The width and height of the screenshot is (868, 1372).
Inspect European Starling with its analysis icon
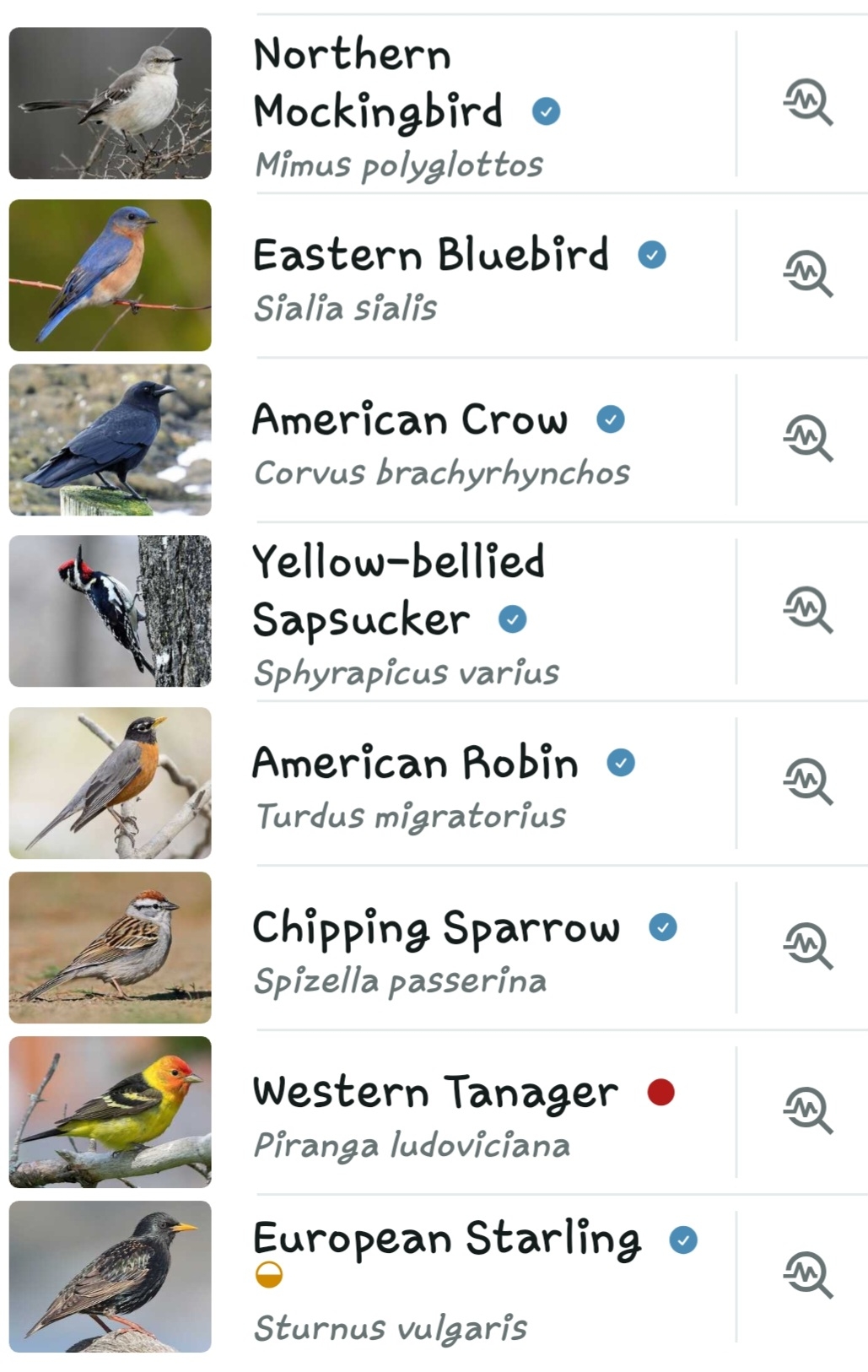pos(807,1274)
